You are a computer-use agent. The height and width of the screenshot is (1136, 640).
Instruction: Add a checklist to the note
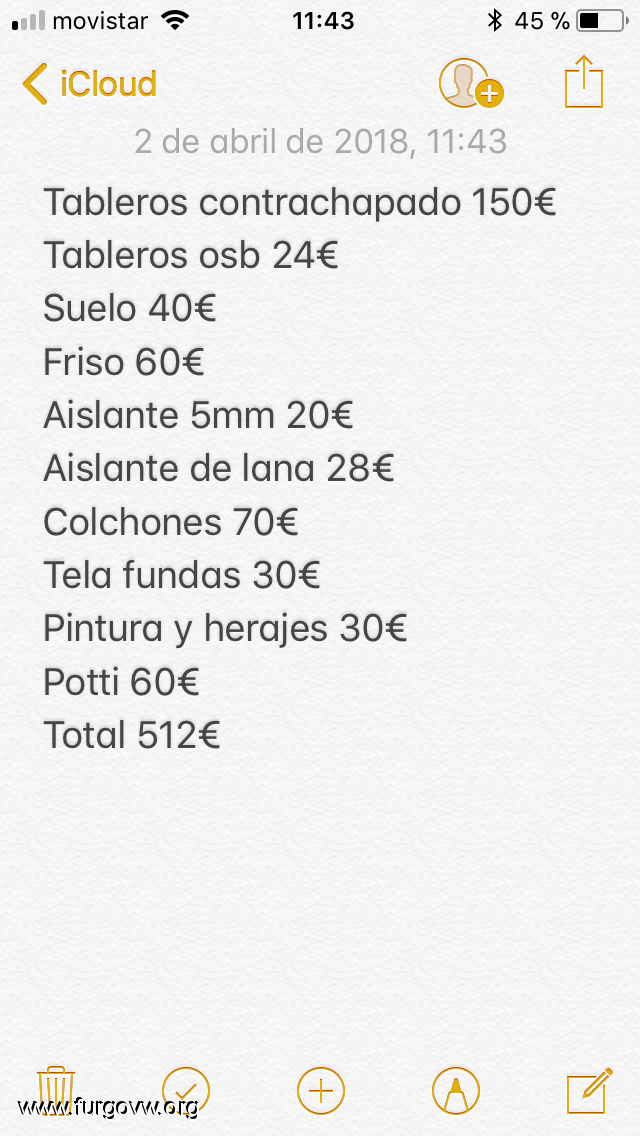pos(186,1090)
